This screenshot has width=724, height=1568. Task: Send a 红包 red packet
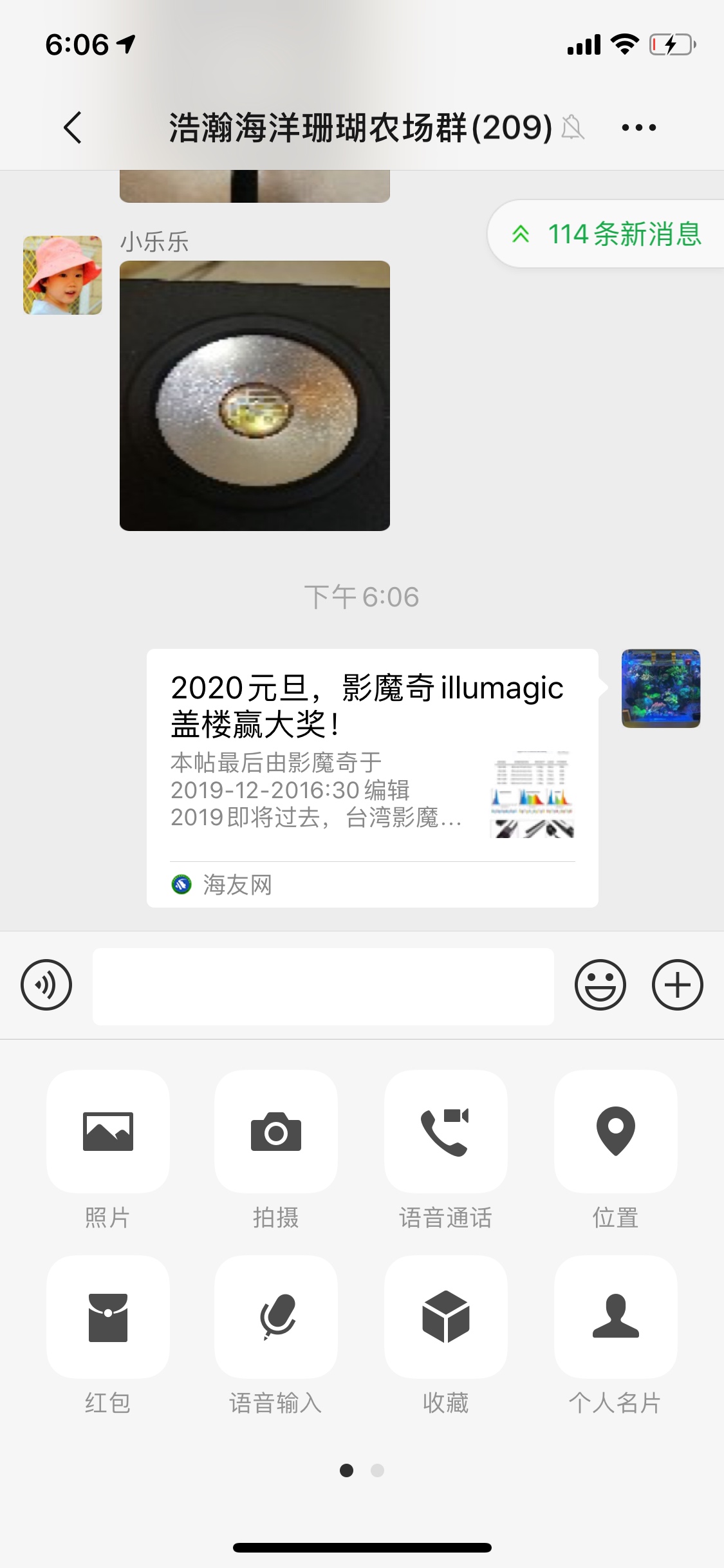[108, 1317]
